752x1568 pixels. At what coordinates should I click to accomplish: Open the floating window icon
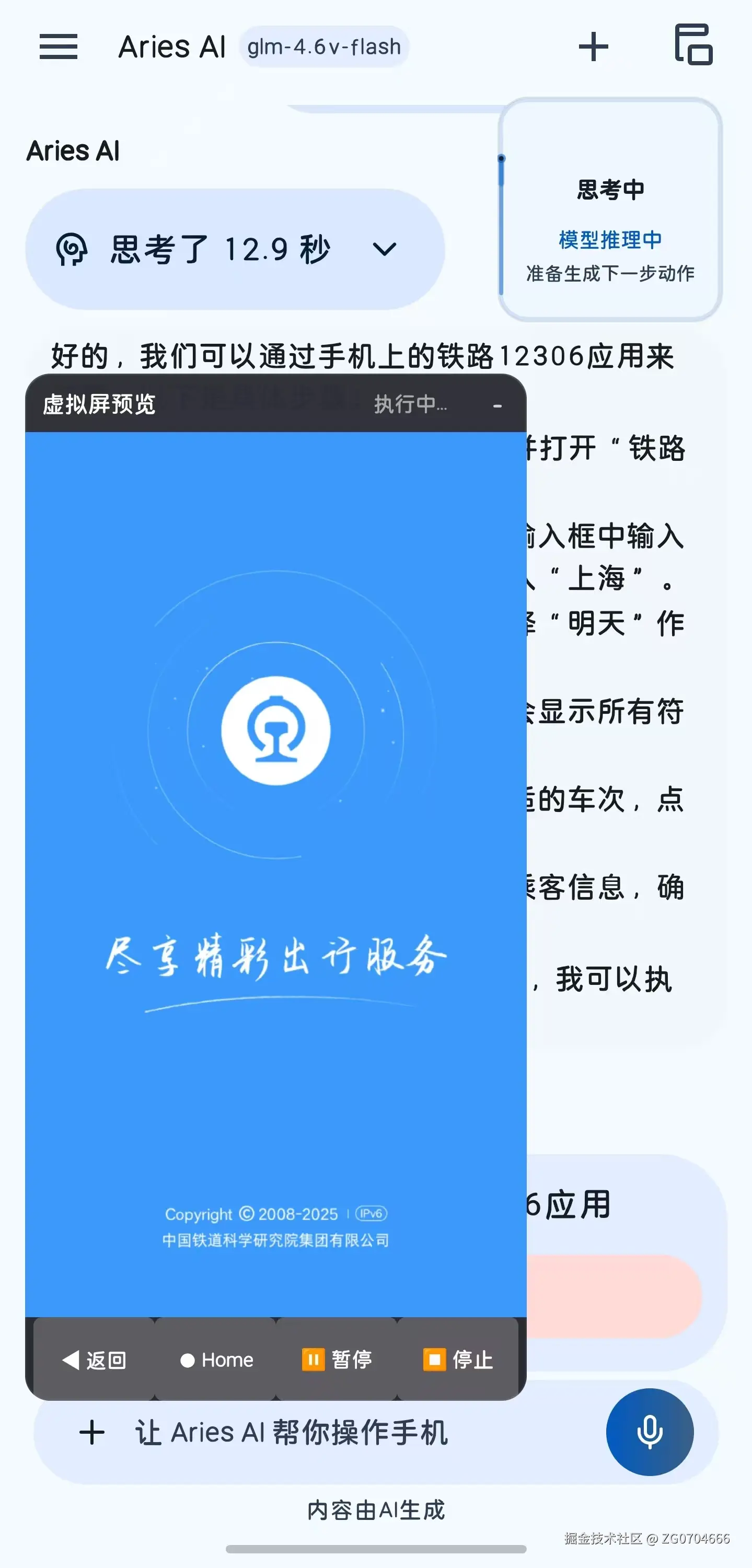click(x=693, y=44)
